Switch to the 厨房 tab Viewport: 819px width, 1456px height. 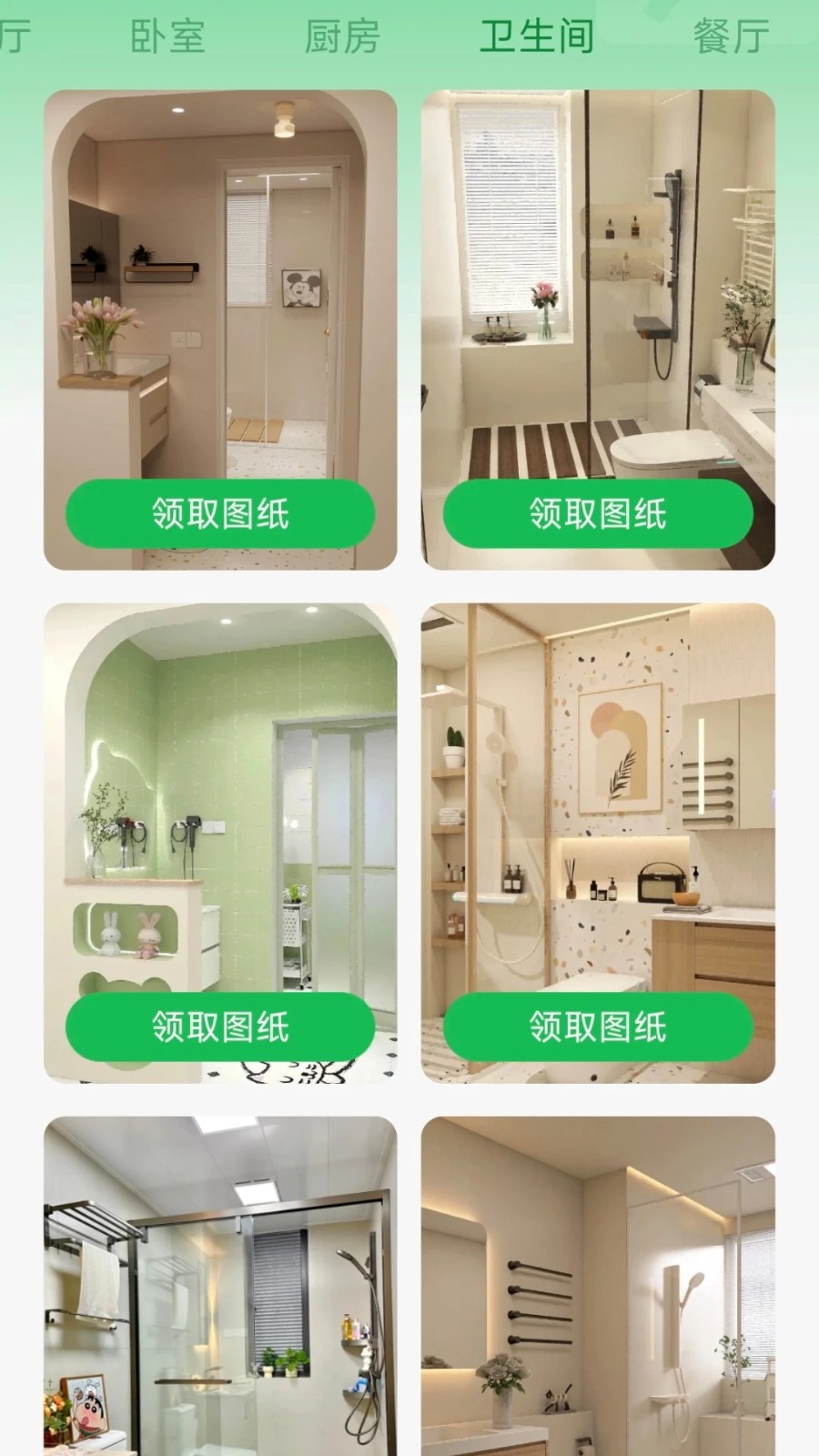pyautogui.click(x=342, y=37)
